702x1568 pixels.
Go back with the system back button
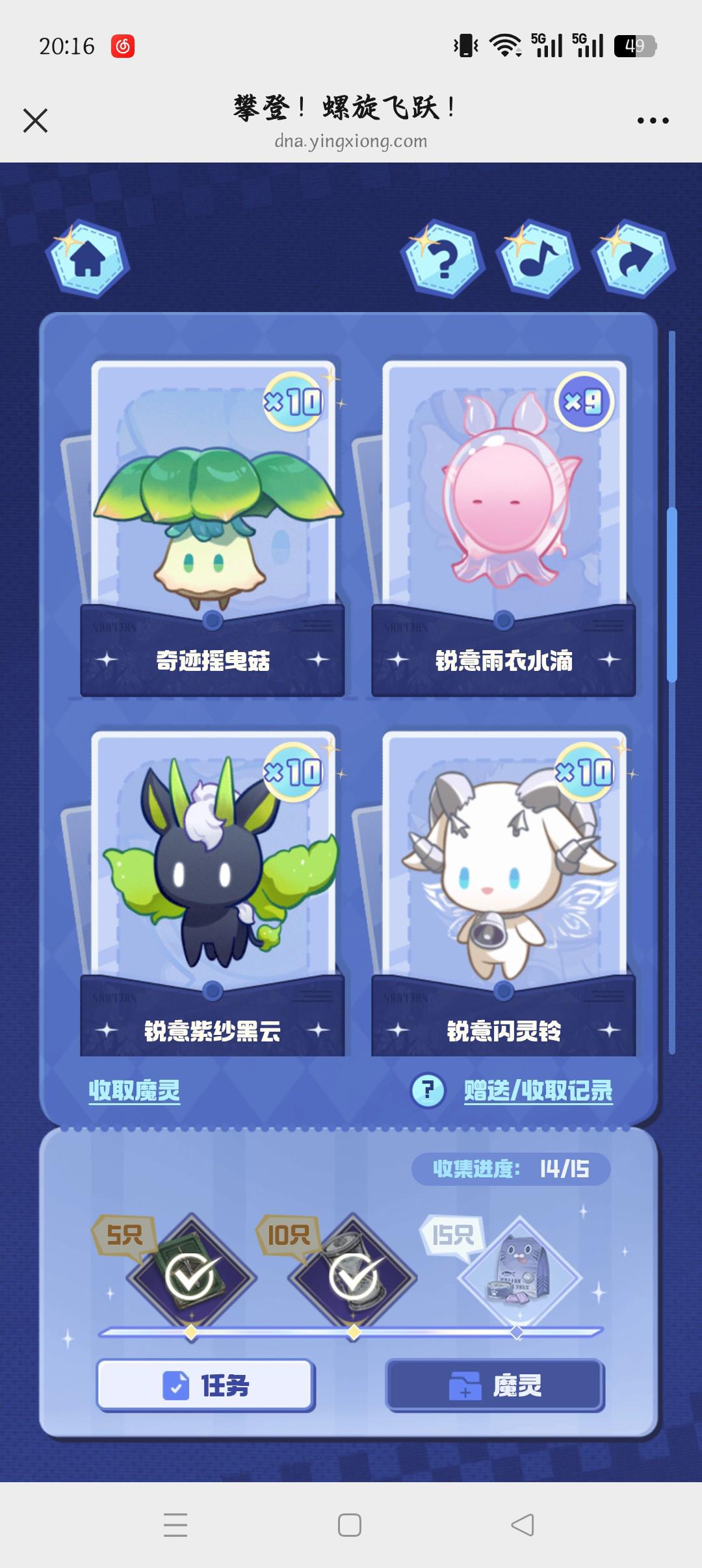point(523,1525)
